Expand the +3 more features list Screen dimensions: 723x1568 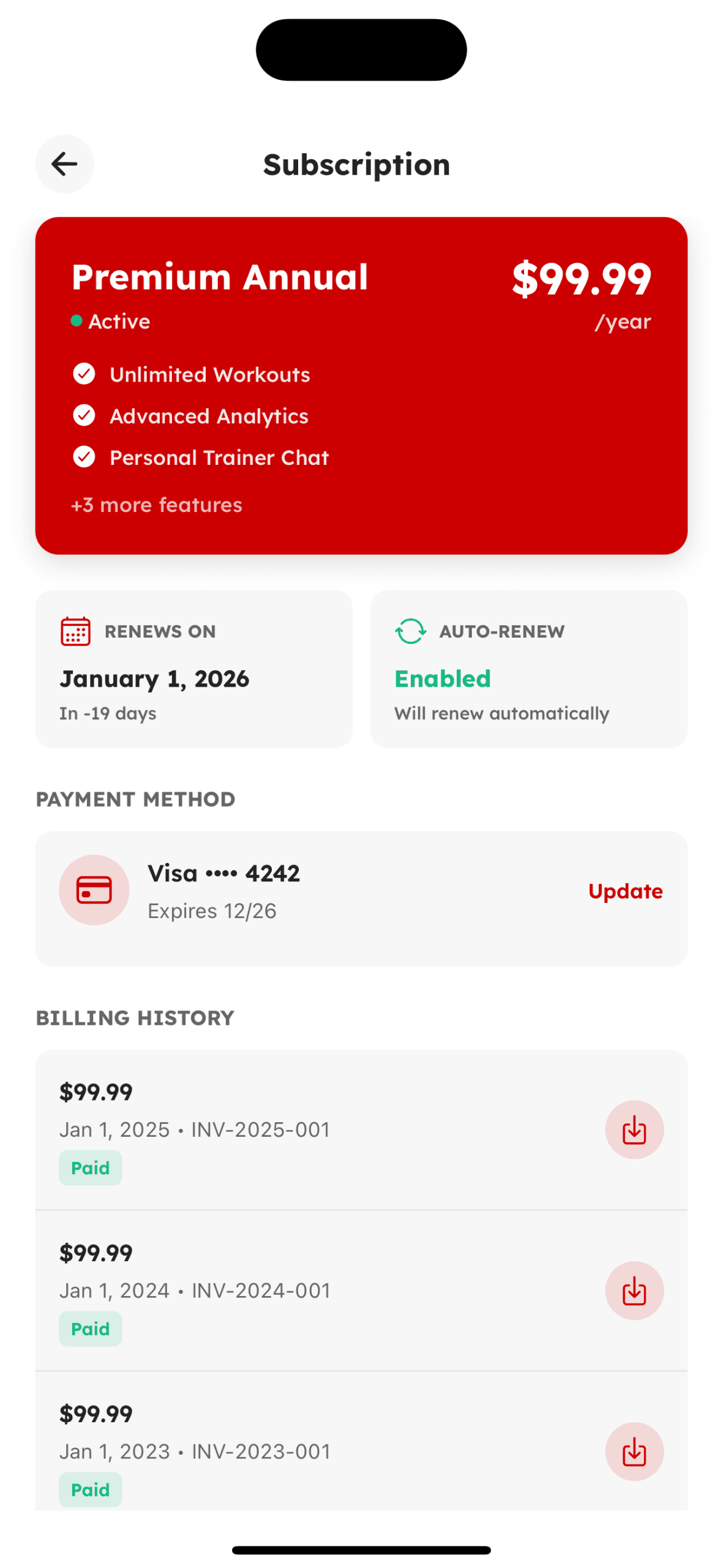[x=157, y=504]
